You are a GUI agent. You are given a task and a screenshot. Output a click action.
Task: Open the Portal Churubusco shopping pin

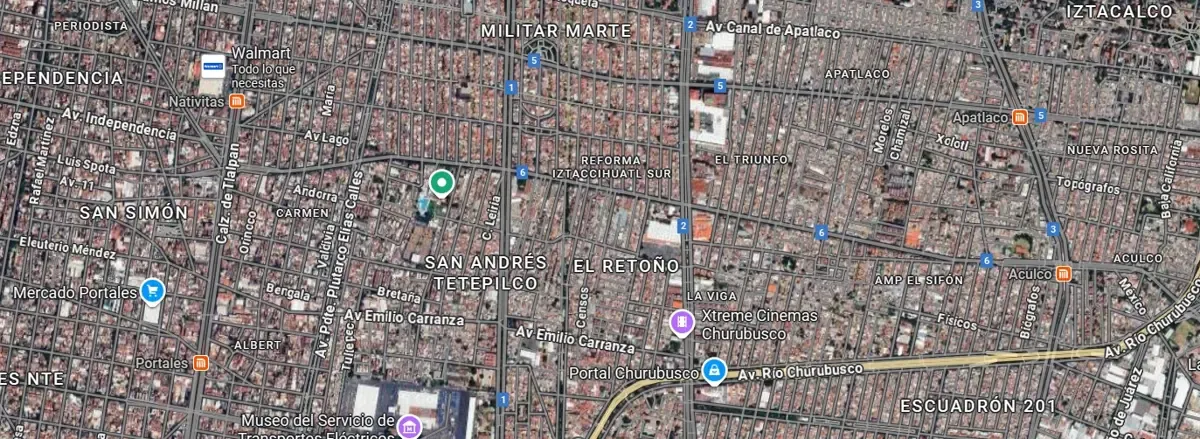click(713, 372)
